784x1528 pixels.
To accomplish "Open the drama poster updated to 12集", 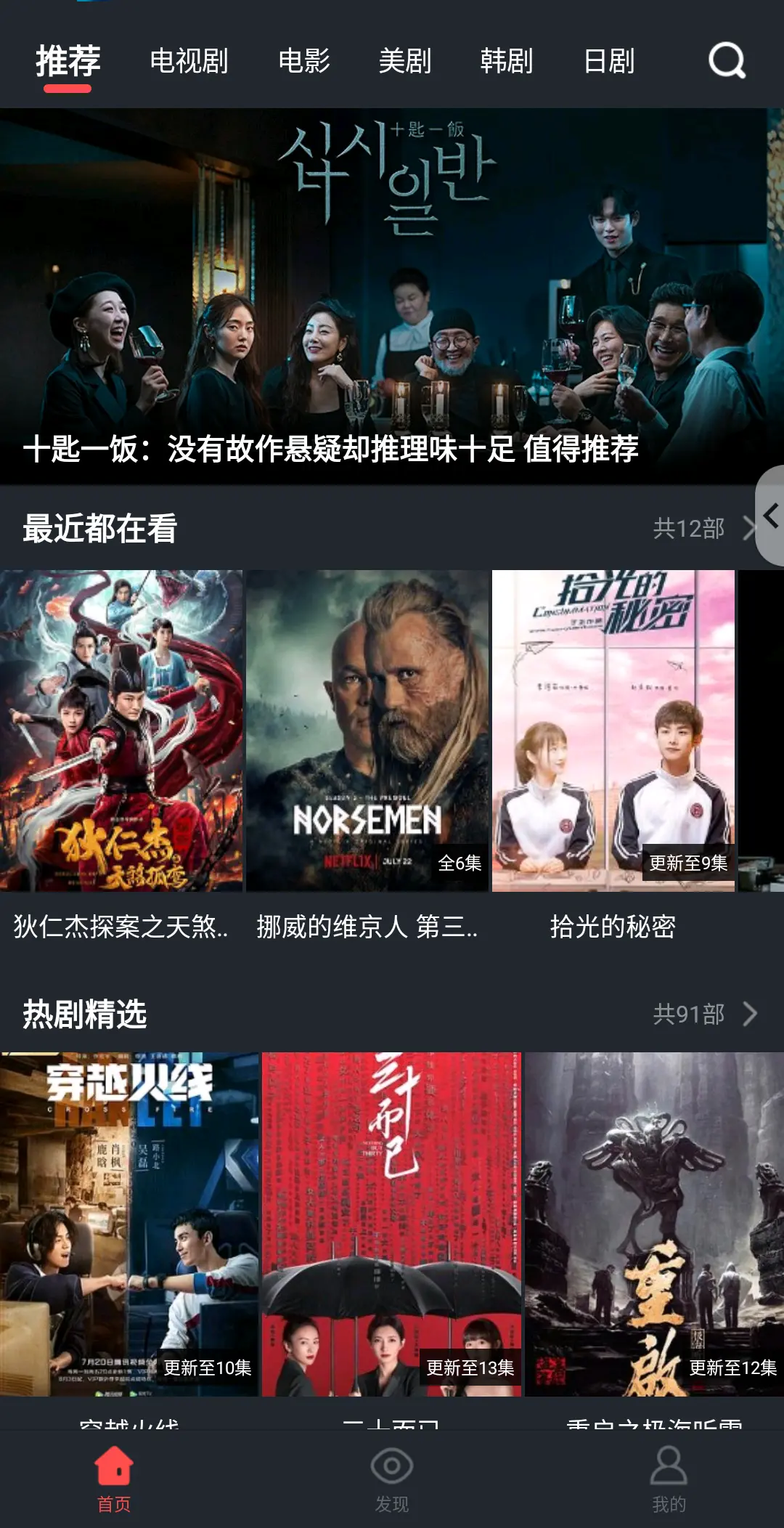I will click(654, 1224).
